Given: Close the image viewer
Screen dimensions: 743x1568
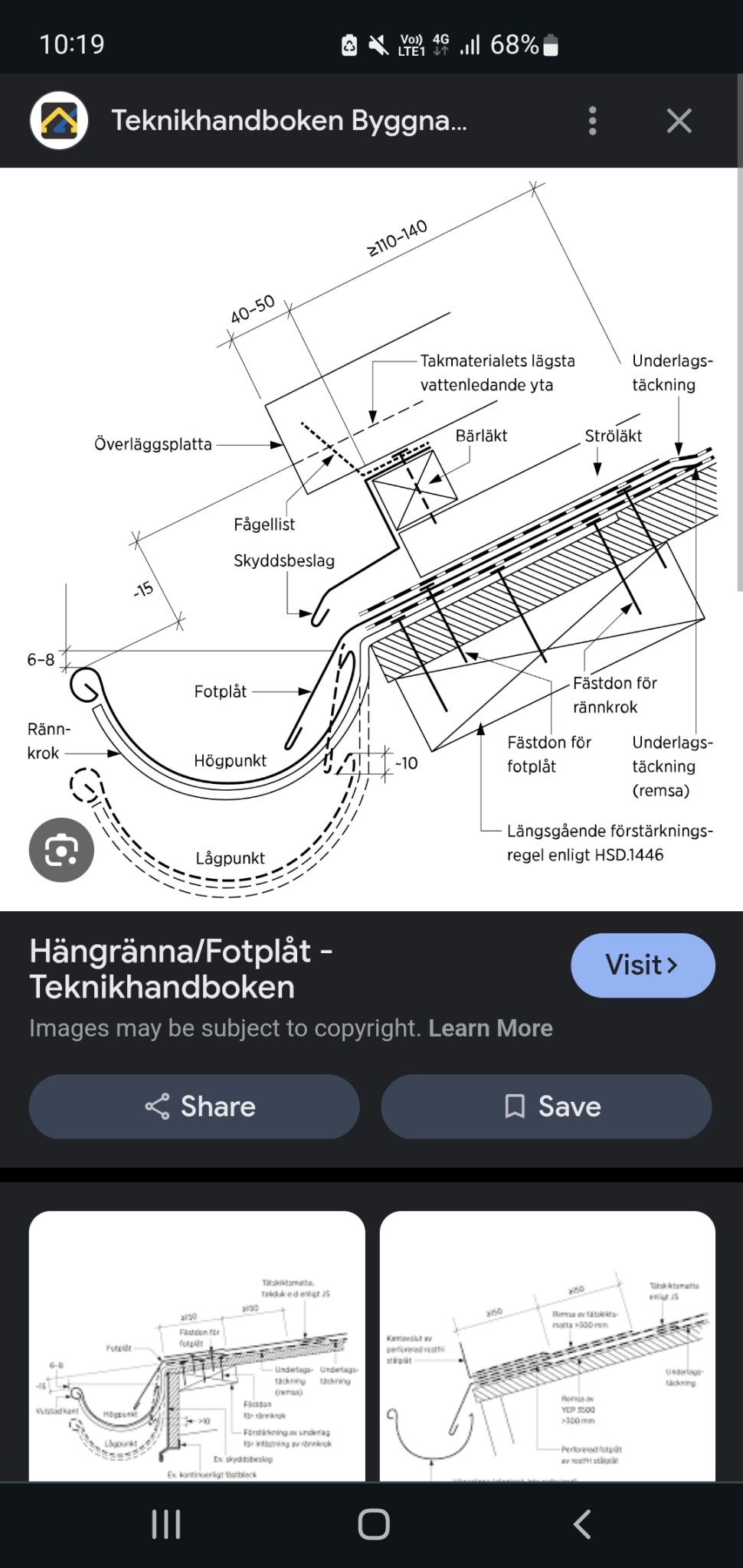Looking at the screenshot, I should pos(679,121).
